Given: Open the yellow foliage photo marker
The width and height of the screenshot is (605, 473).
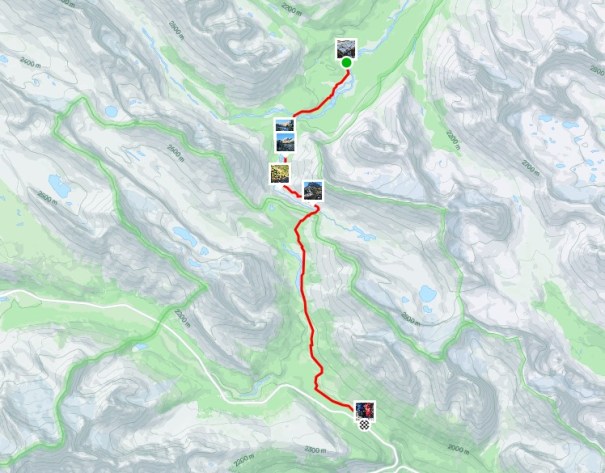Looking at the screenshot, I should [x=277, y=174].
